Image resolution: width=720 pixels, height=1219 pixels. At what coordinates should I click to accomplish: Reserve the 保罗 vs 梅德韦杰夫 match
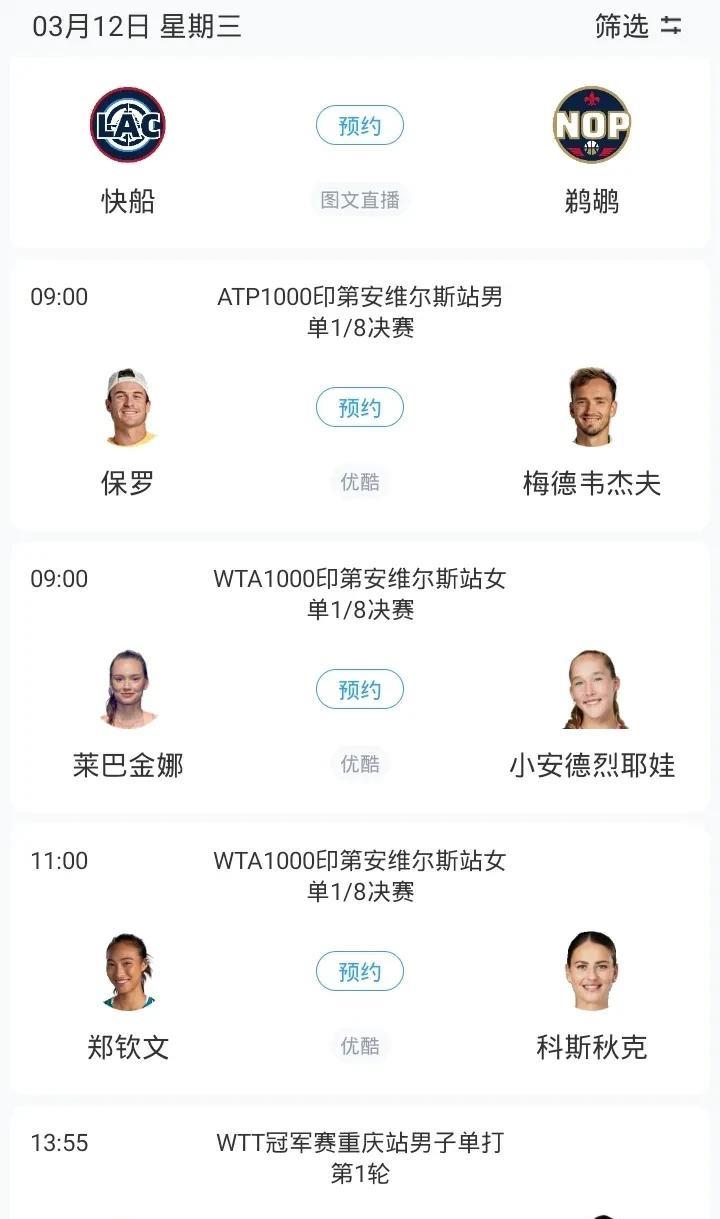point(360,408)
